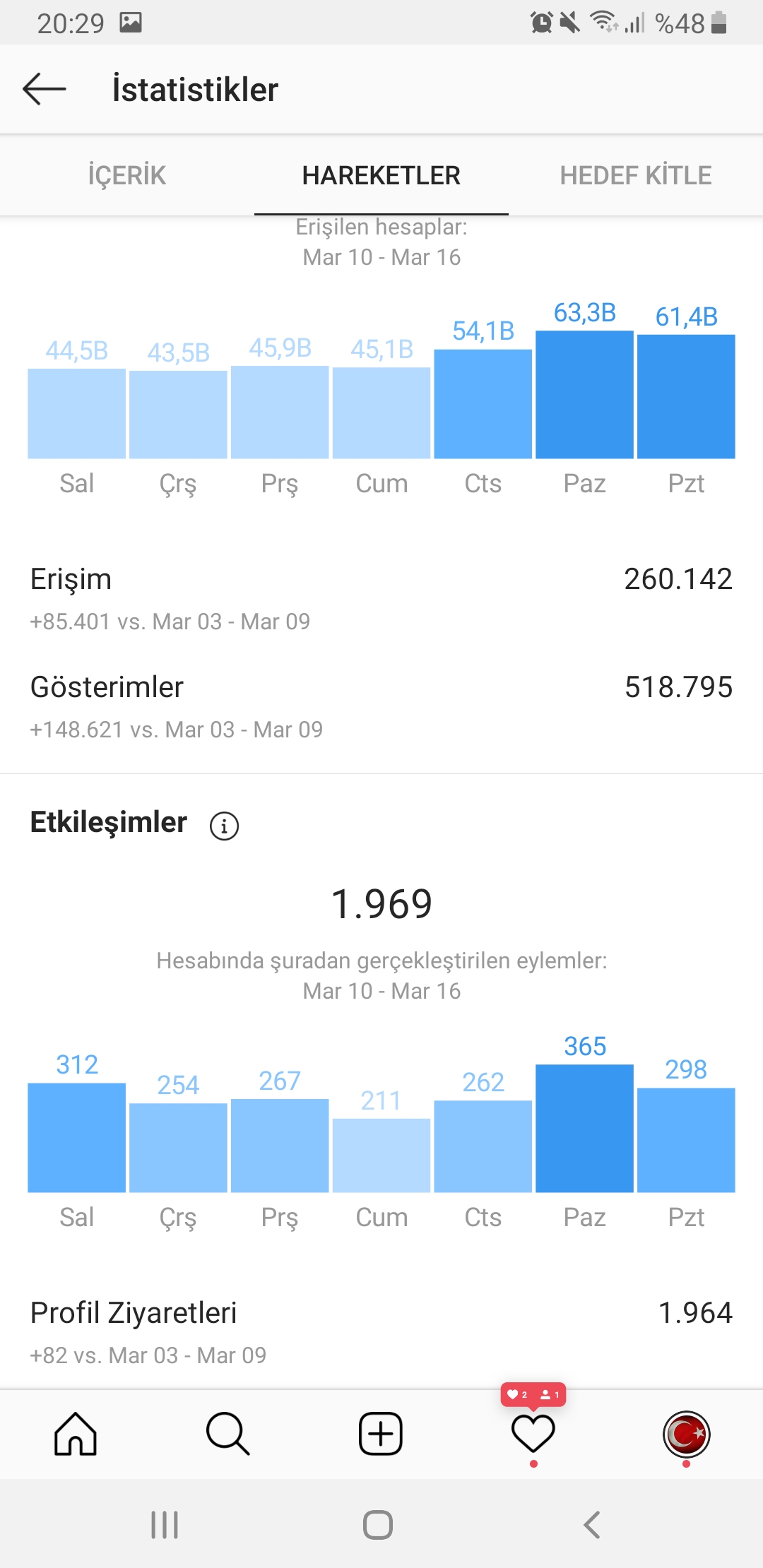This screenshot has height=1568, width=763.
Task: Open the profile tab avatar
Action: (x=686, y=1434)
